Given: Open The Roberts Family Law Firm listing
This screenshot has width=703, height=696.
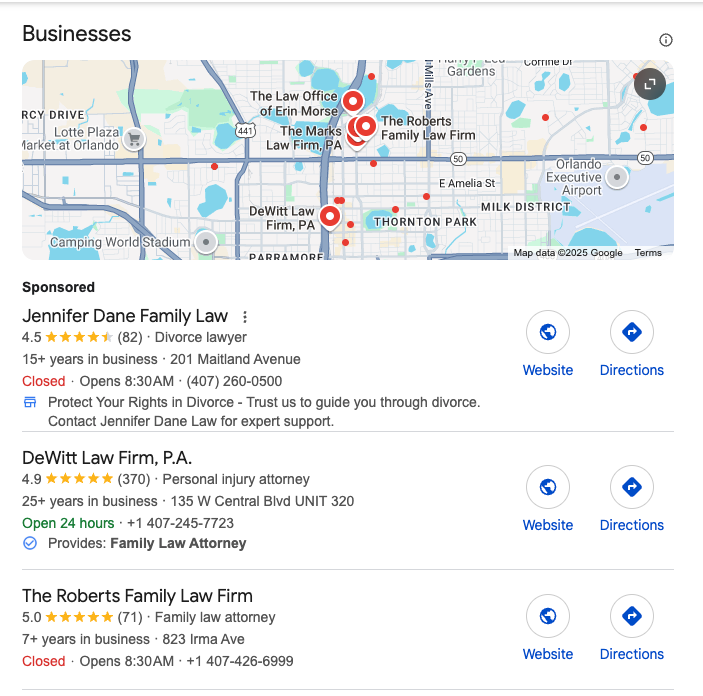Looking at the screenshot, I should pyautogui.click(x=137, y=596).
